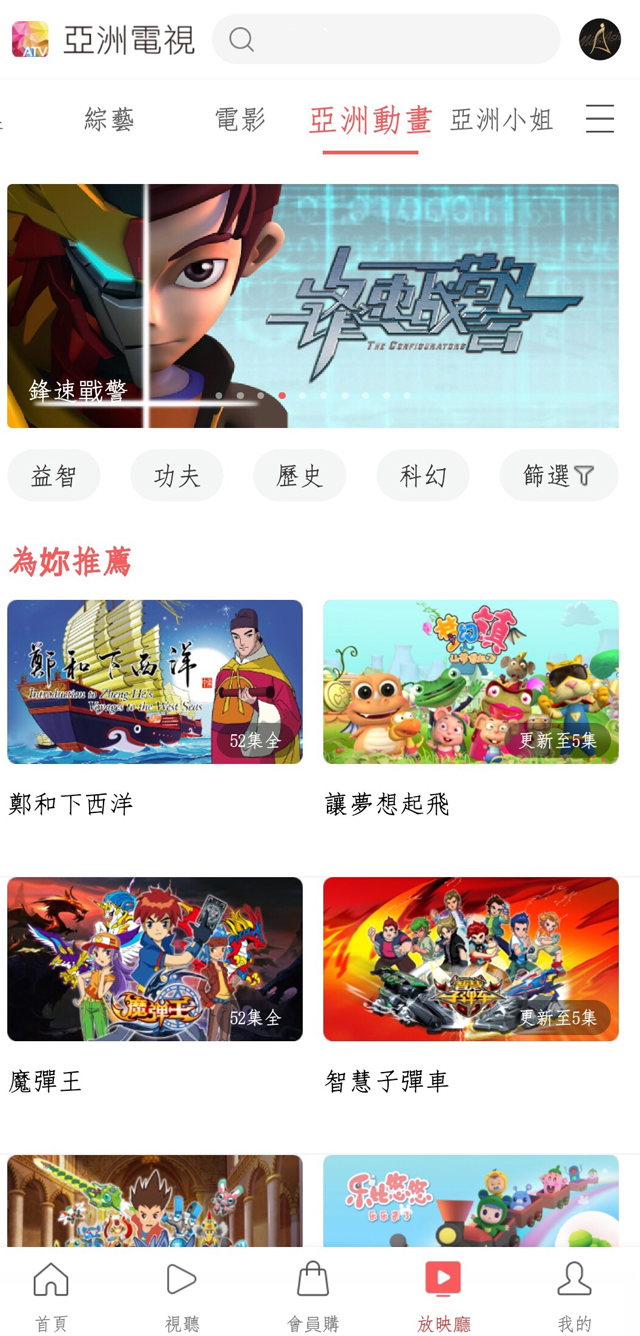Select the 亞洲小姐 tab
The image size is (640, 1336).
click(x=502, y=120)
